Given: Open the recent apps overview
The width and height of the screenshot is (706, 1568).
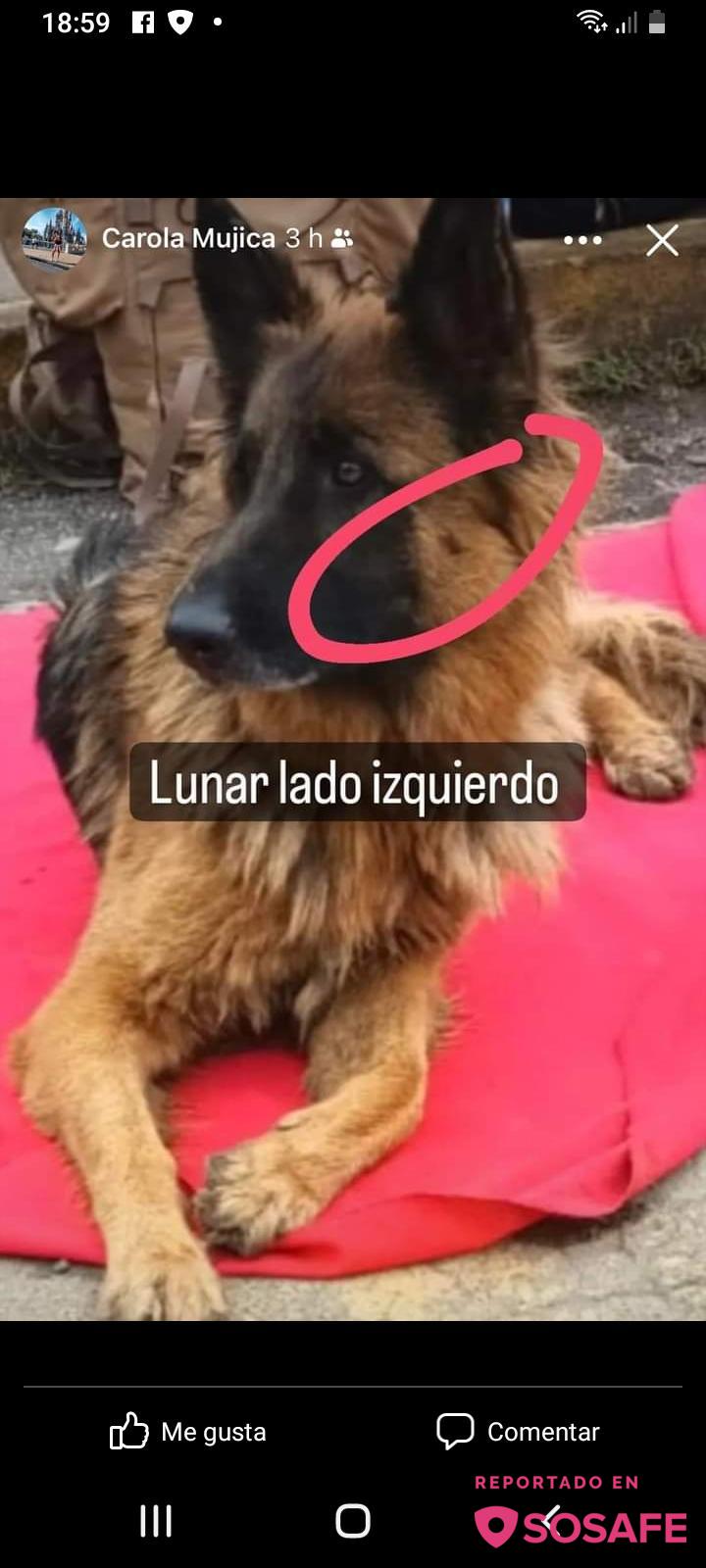Looking at the screenshot, I should [x=156, y=1520].
